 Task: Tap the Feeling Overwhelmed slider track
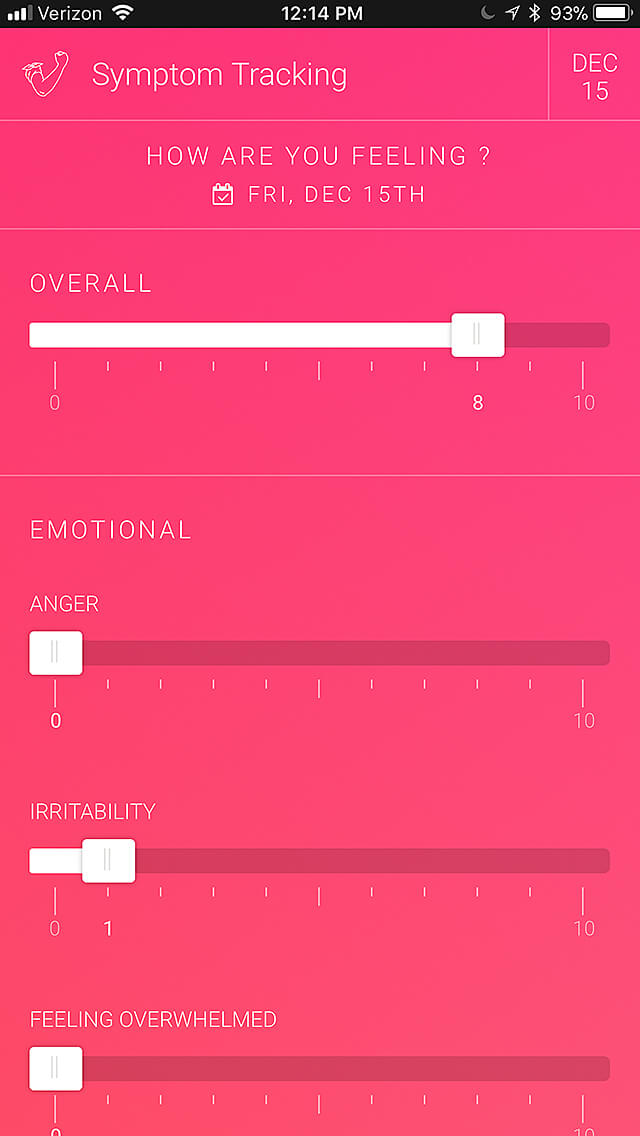click(x=319, y=1069)
